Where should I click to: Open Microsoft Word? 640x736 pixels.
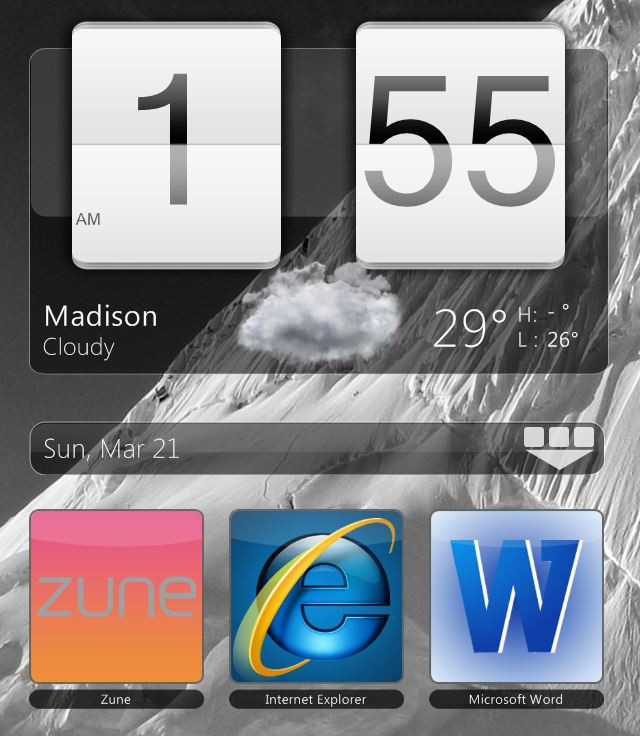516,596
